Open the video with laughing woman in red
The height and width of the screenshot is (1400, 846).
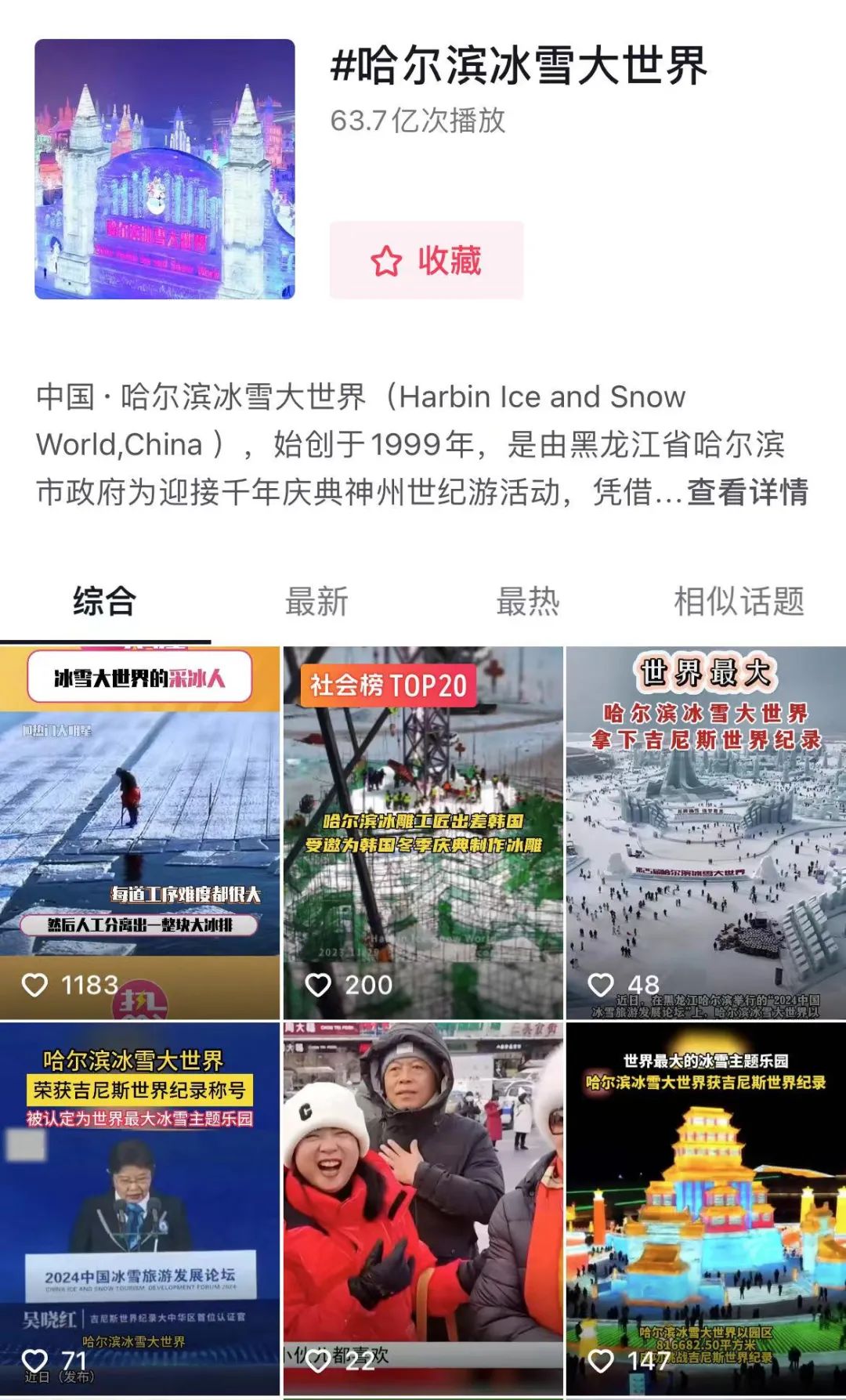click(x=423, y=1208)
